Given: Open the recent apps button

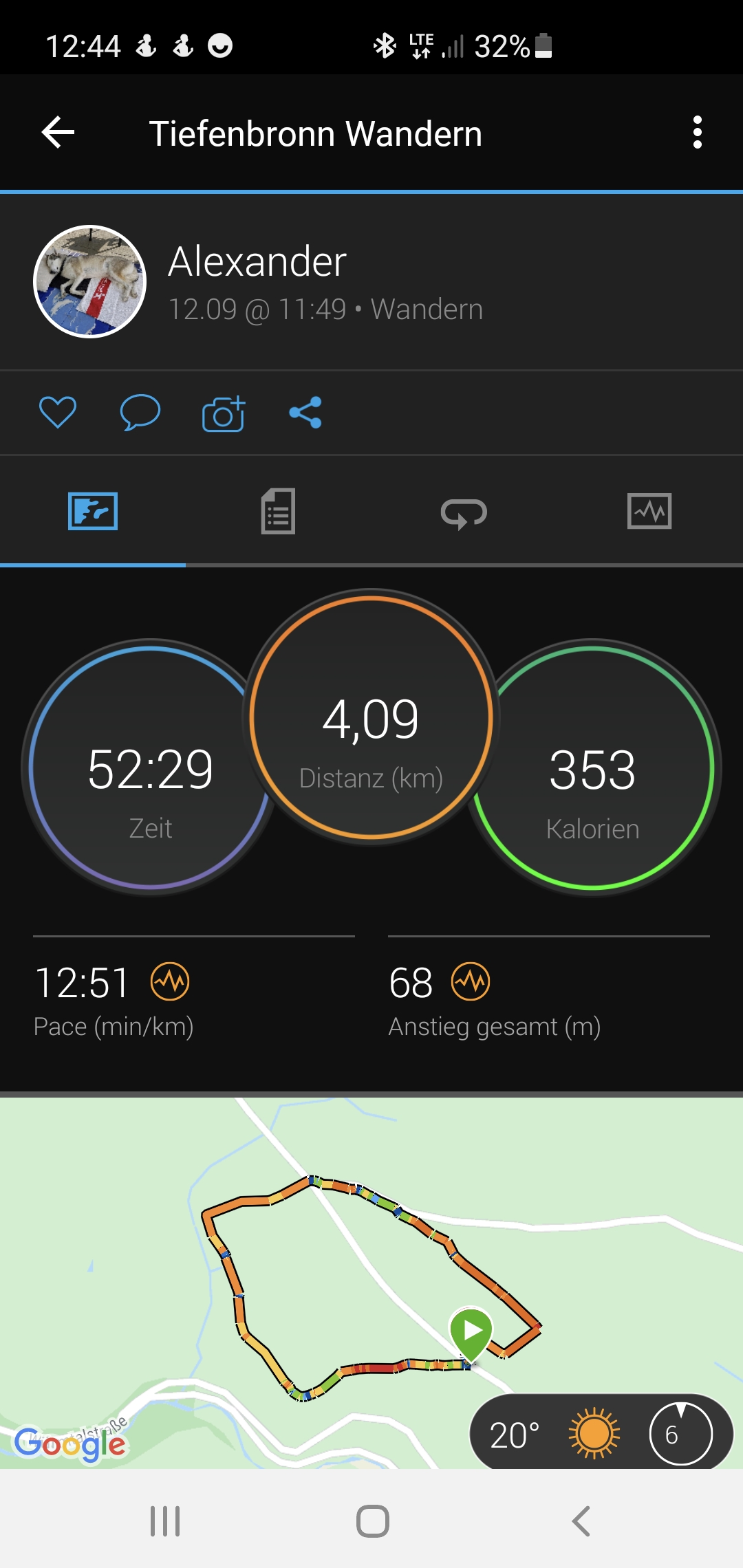Looking at the screenshot, I should (165, 1521).
